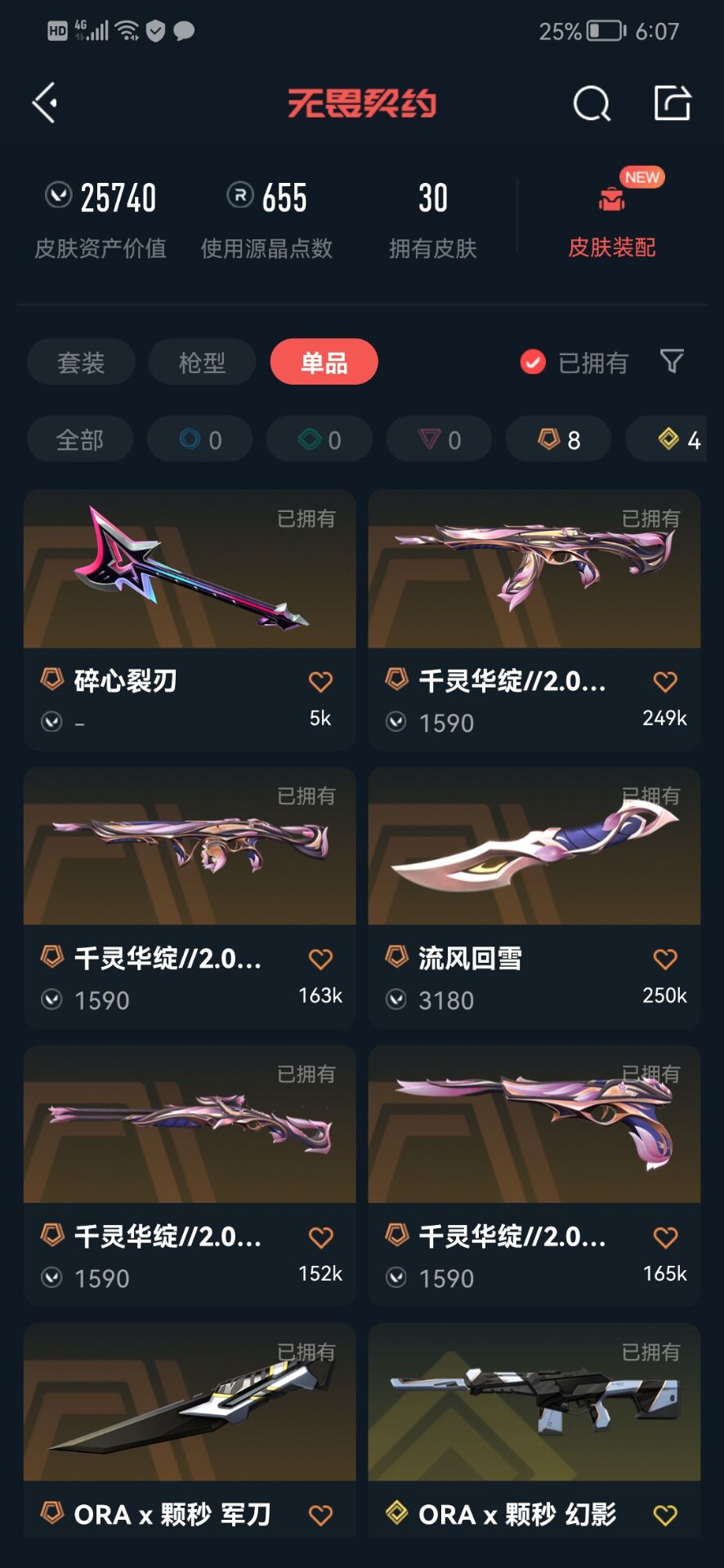Filter by the blue tier chip showing 0
Image resolution: width=724 pixels, height=1568 pixels.
tap(200, 439)
